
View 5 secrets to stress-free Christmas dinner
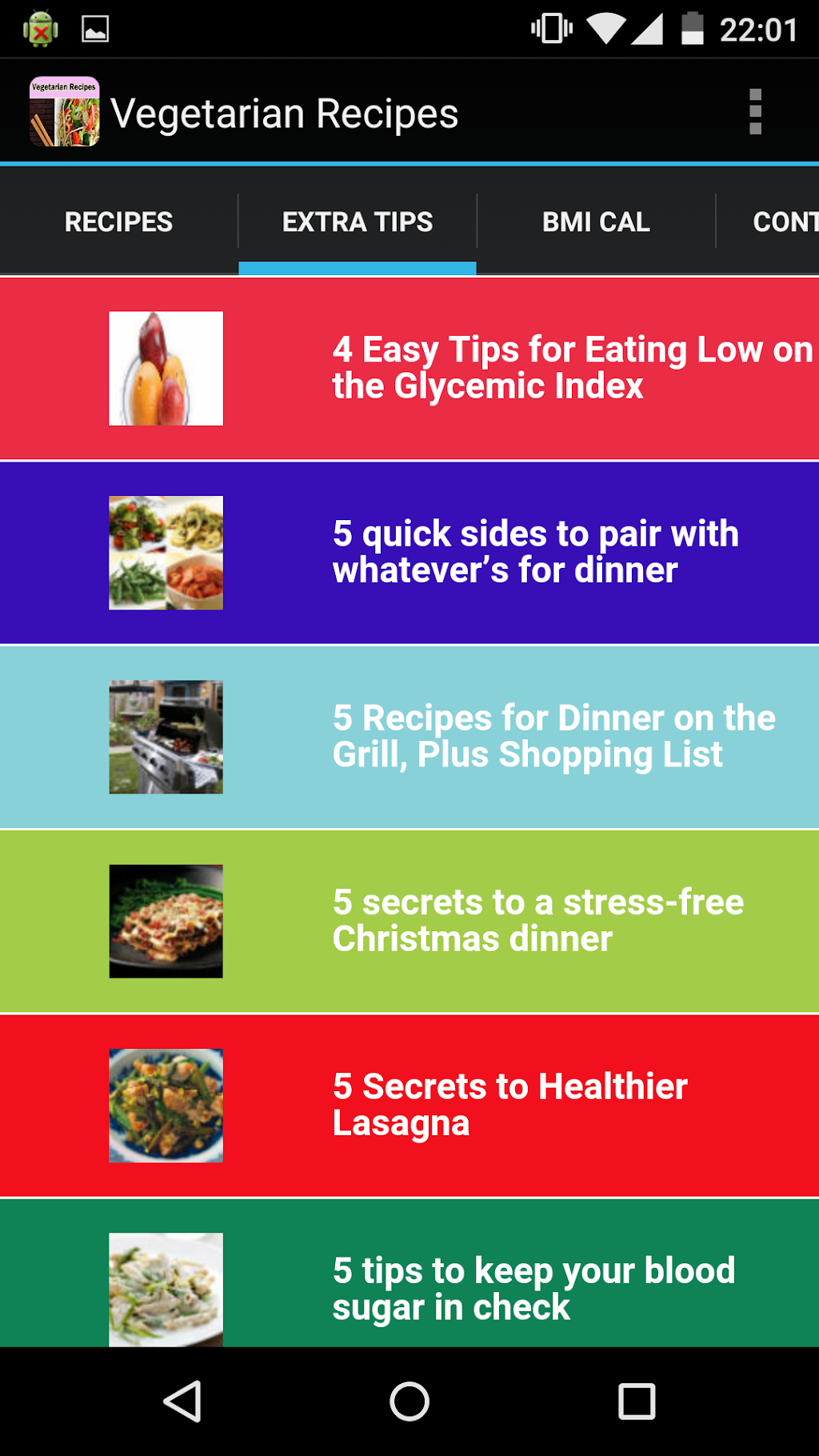409,921
